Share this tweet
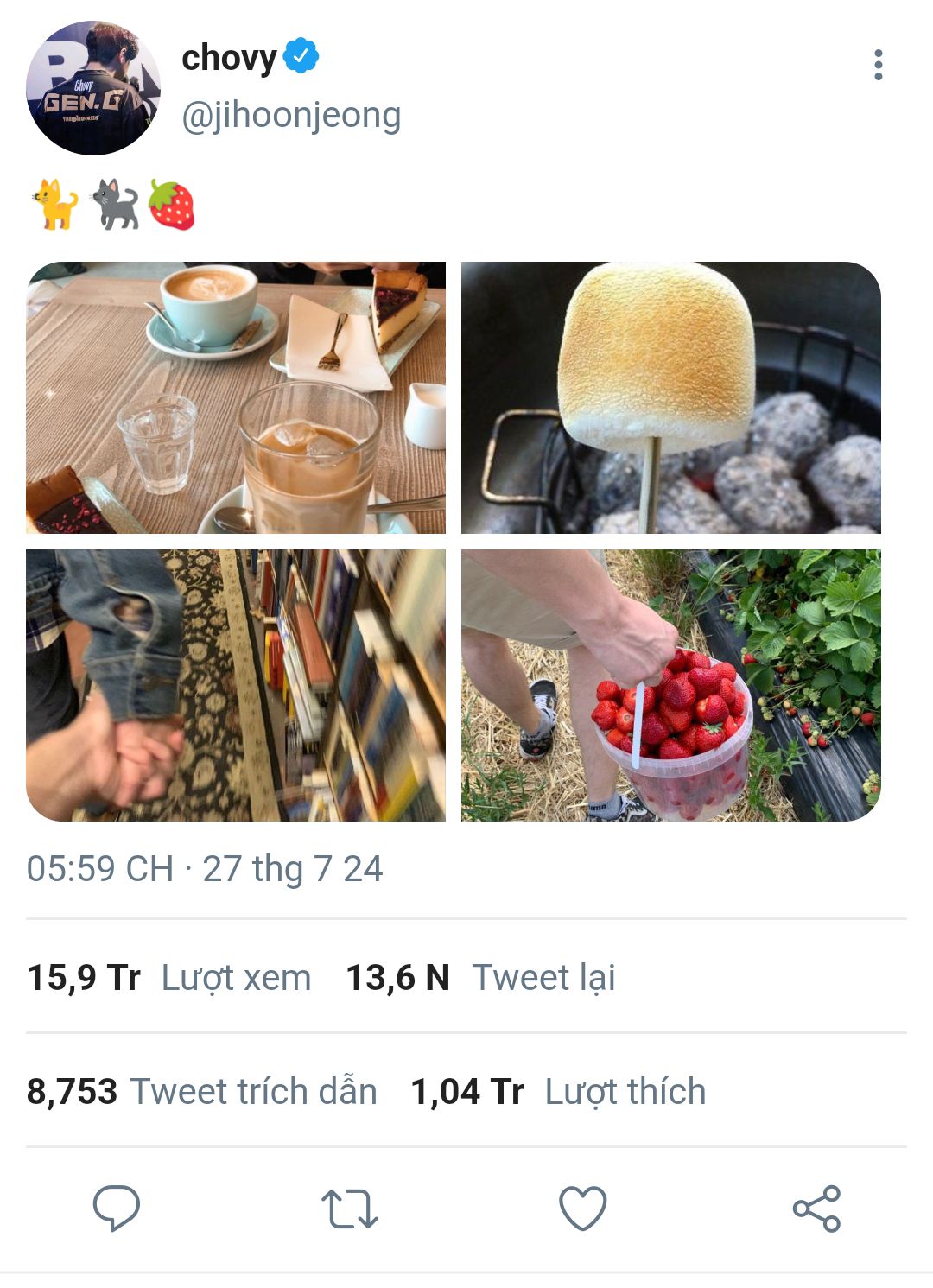 [x=816, y=1208]
